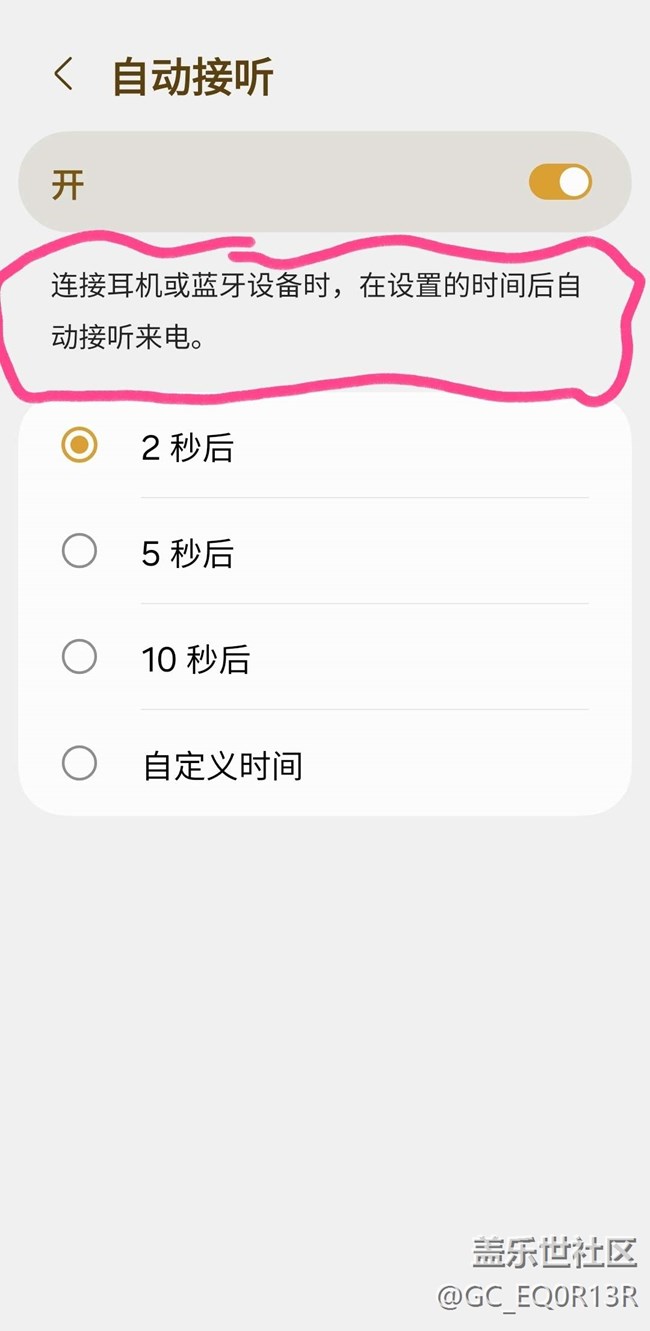Go back from 自动接听 screen
Image resolution: width=650 pixels, height=1331 pixels.
(x=64, y=75)
